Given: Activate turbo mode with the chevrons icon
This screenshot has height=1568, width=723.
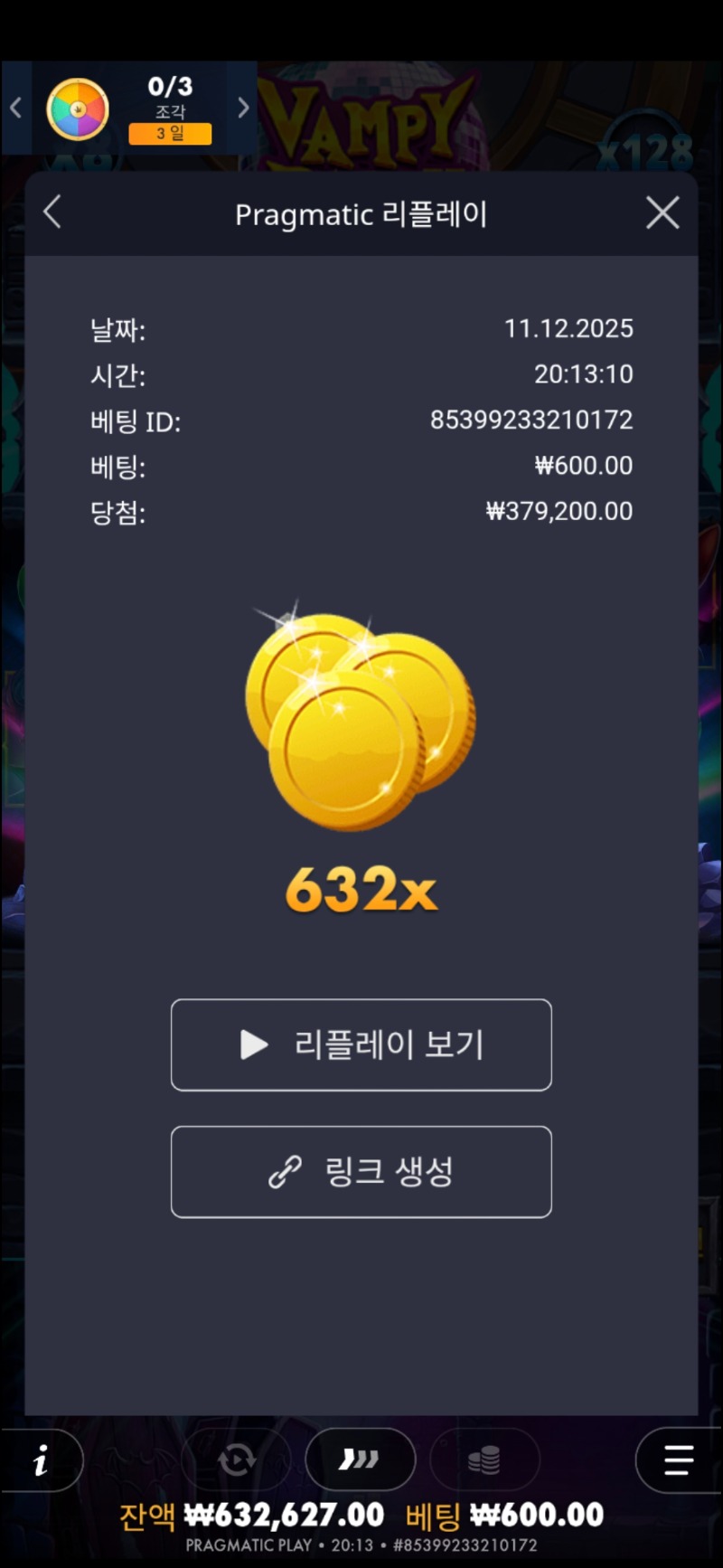Looking at the screenshot, I should [x=361, y=1459].
